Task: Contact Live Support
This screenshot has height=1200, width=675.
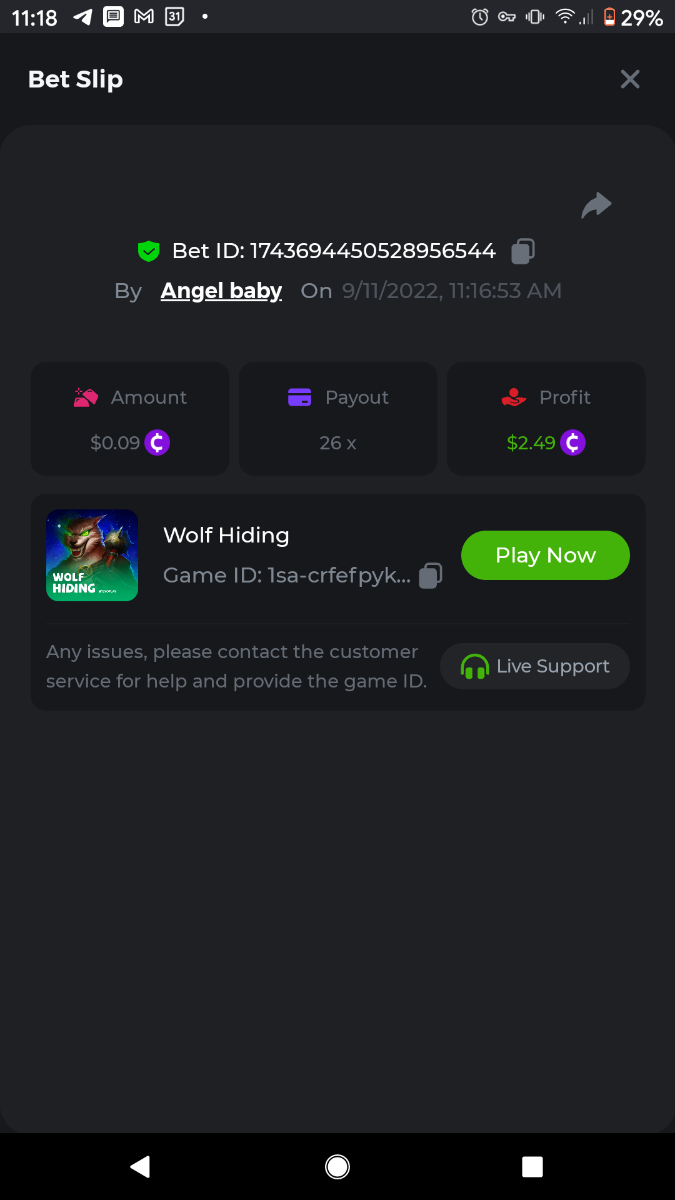Action: pyautogui.click(x=535, y=666)
